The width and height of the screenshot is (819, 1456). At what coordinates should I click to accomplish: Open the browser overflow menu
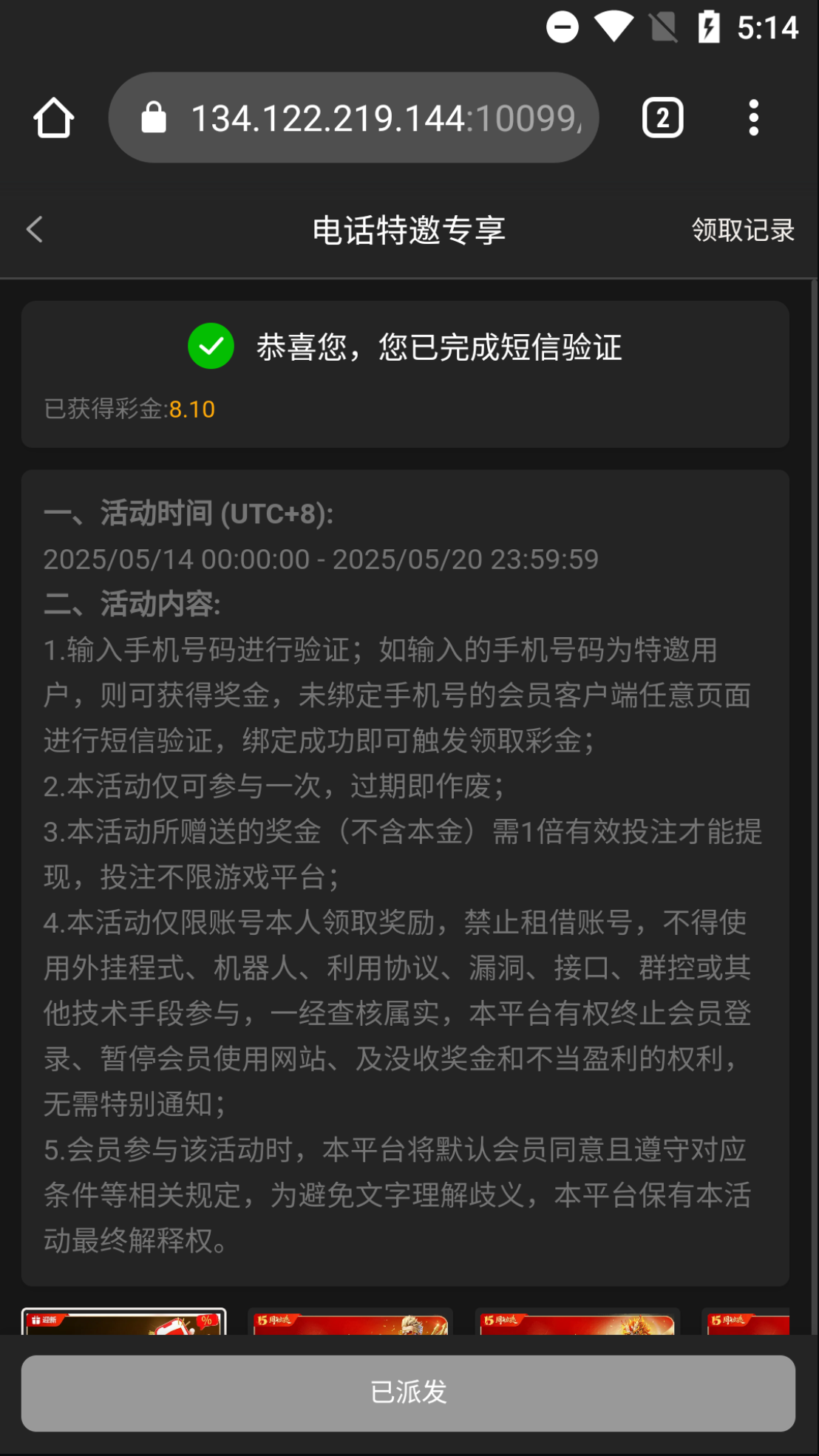753,118
